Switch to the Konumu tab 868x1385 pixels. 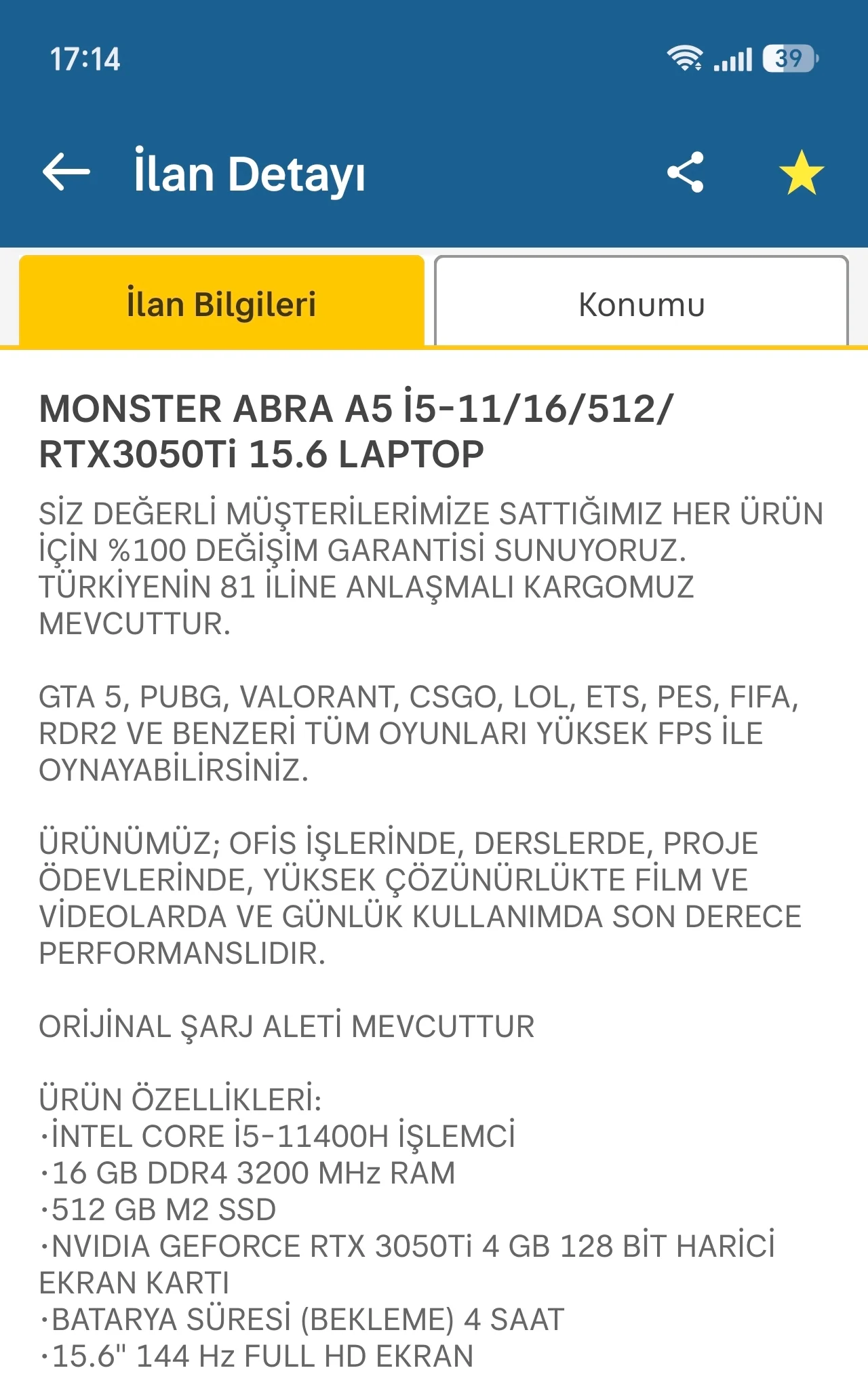coord(642,302)
